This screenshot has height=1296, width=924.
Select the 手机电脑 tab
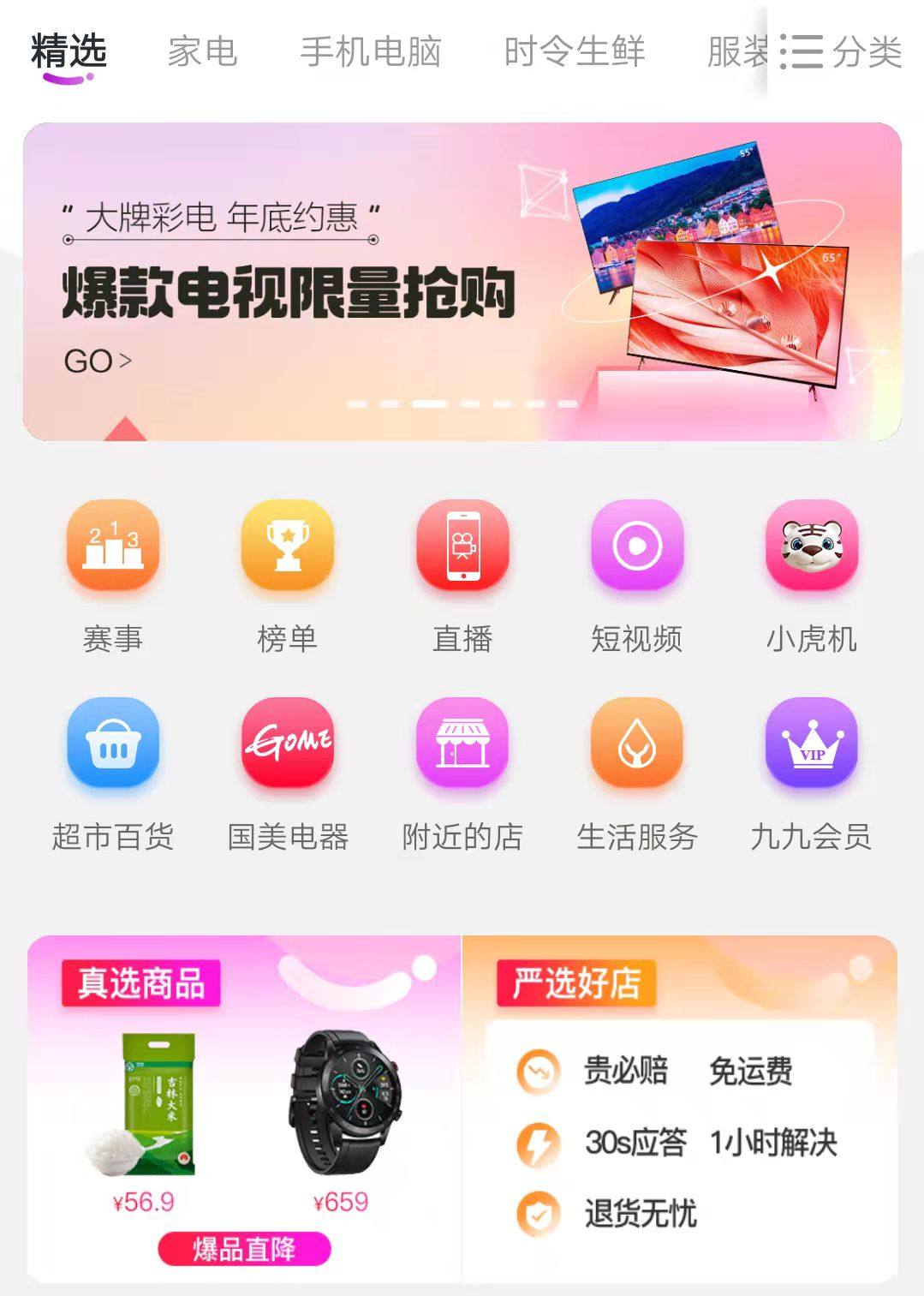point(370,51)
